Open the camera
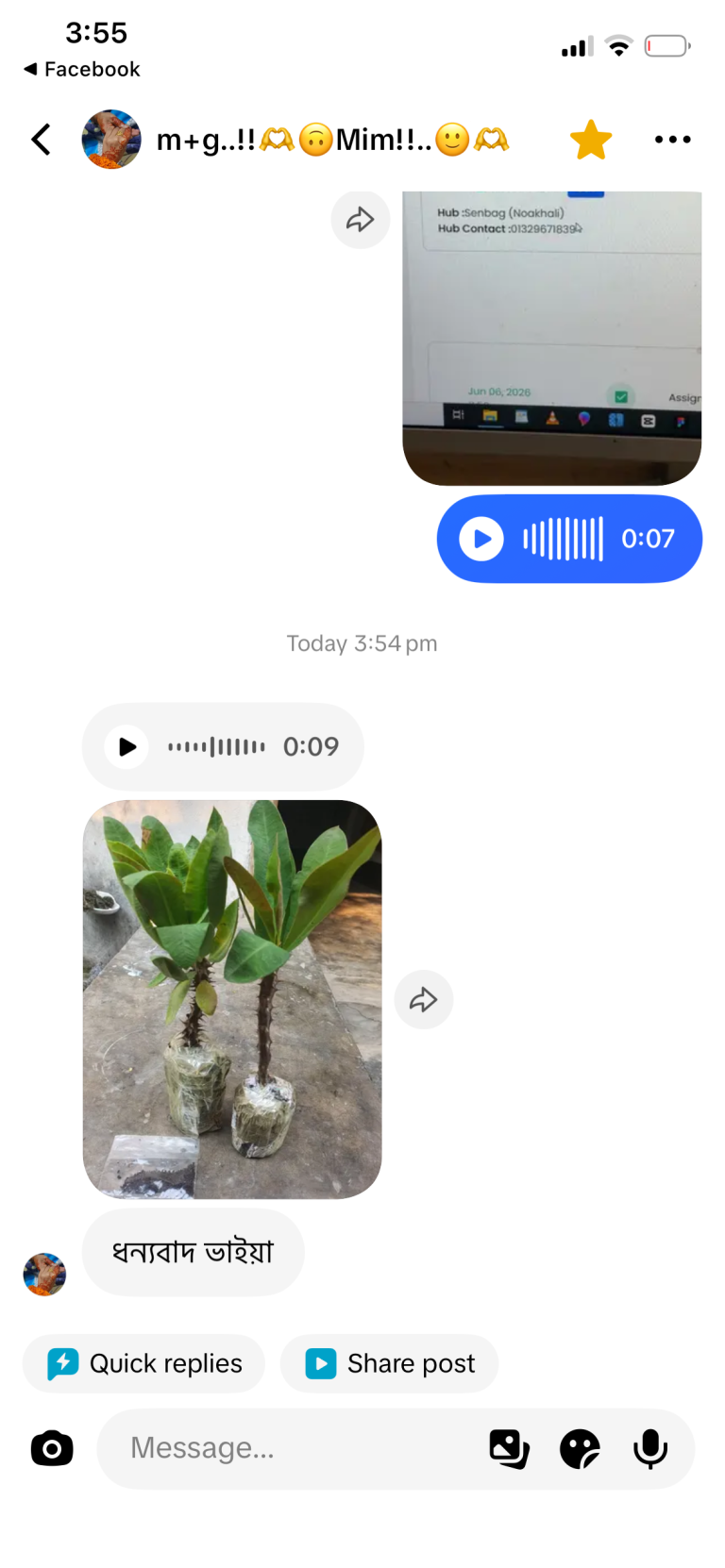 click(x=52, y=1448)
